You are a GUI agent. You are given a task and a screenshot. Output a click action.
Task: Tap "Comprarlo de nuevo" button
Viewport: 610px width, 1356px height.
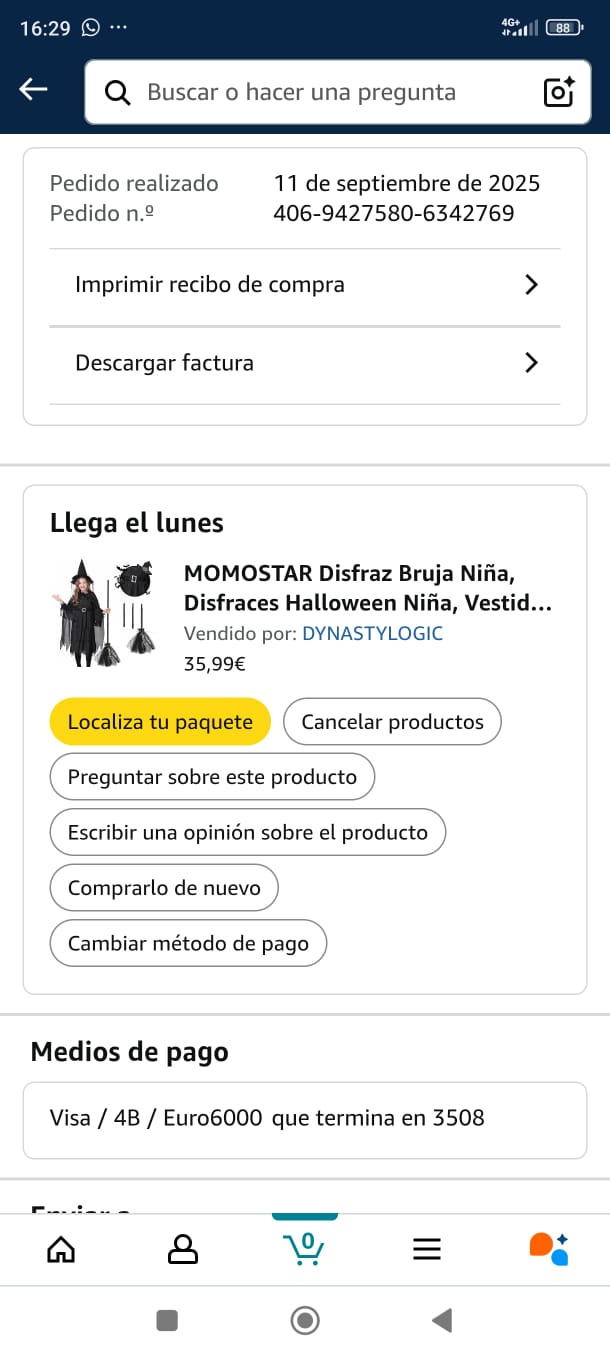click(164, 888)
